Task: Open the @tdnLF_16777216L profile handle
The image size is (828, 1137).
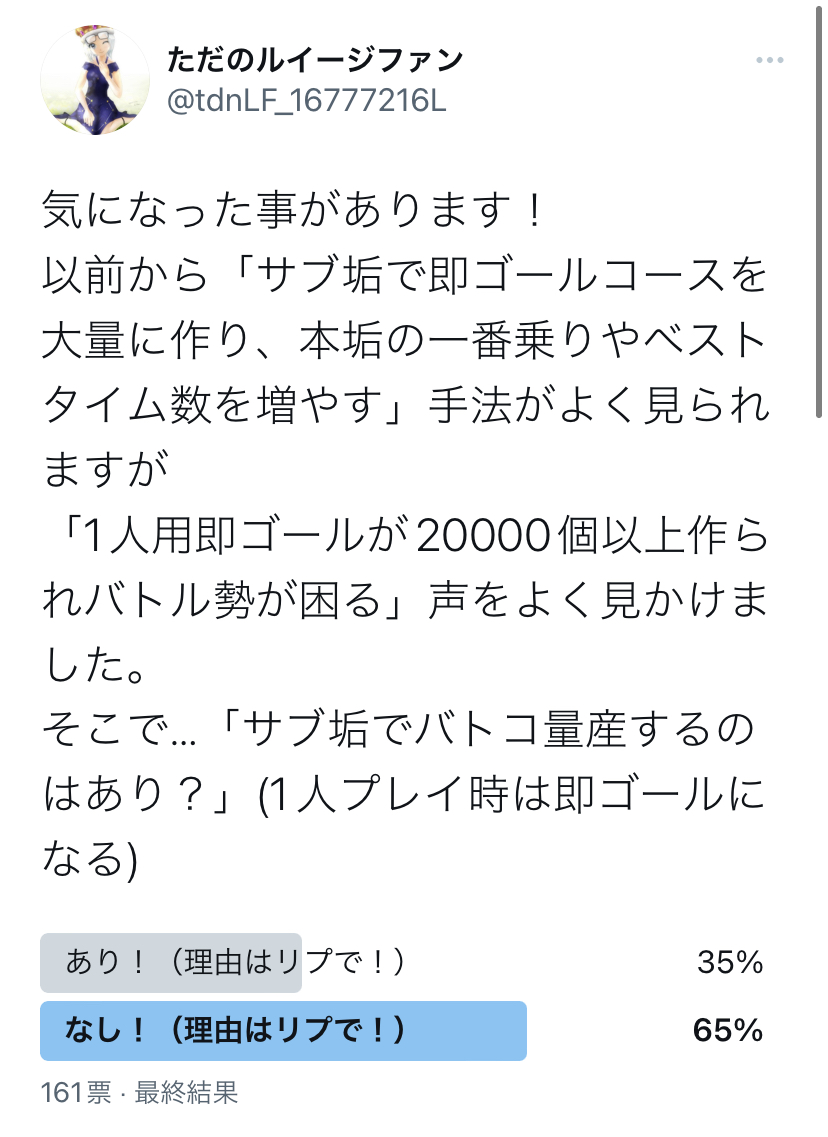Action: (306, 102)
